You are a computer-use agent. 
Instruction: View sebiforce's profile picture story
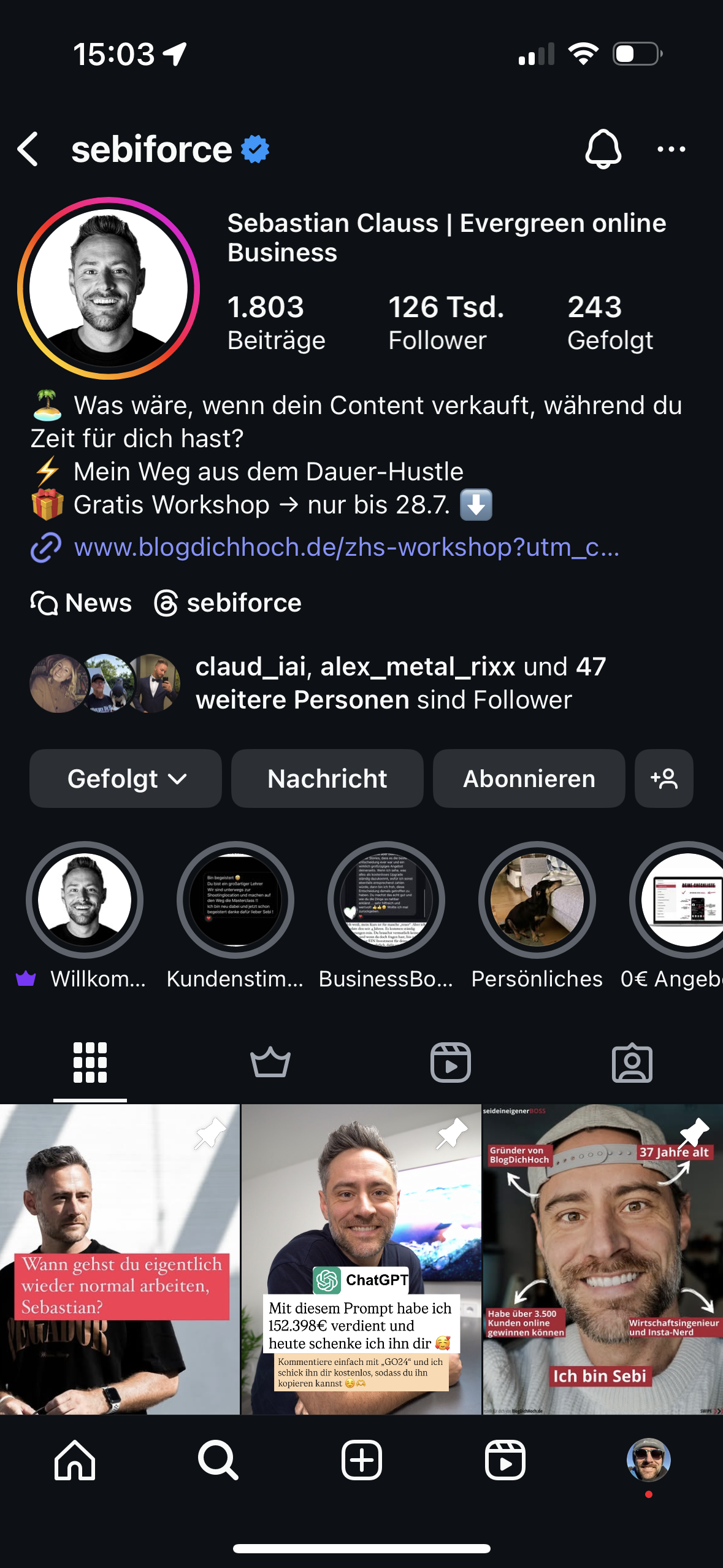(x=109, y=288)
